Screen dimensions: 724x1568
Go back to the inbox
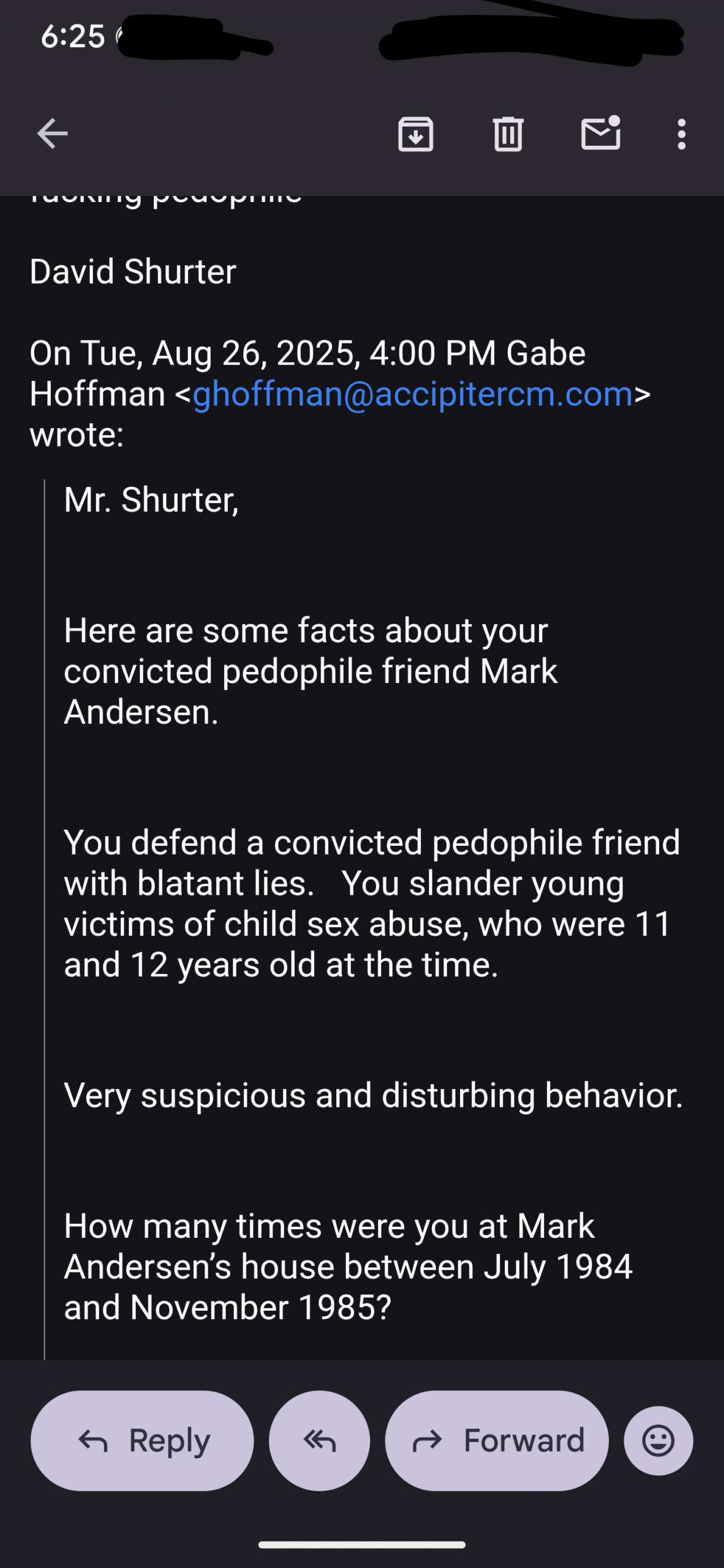point(52,134)
